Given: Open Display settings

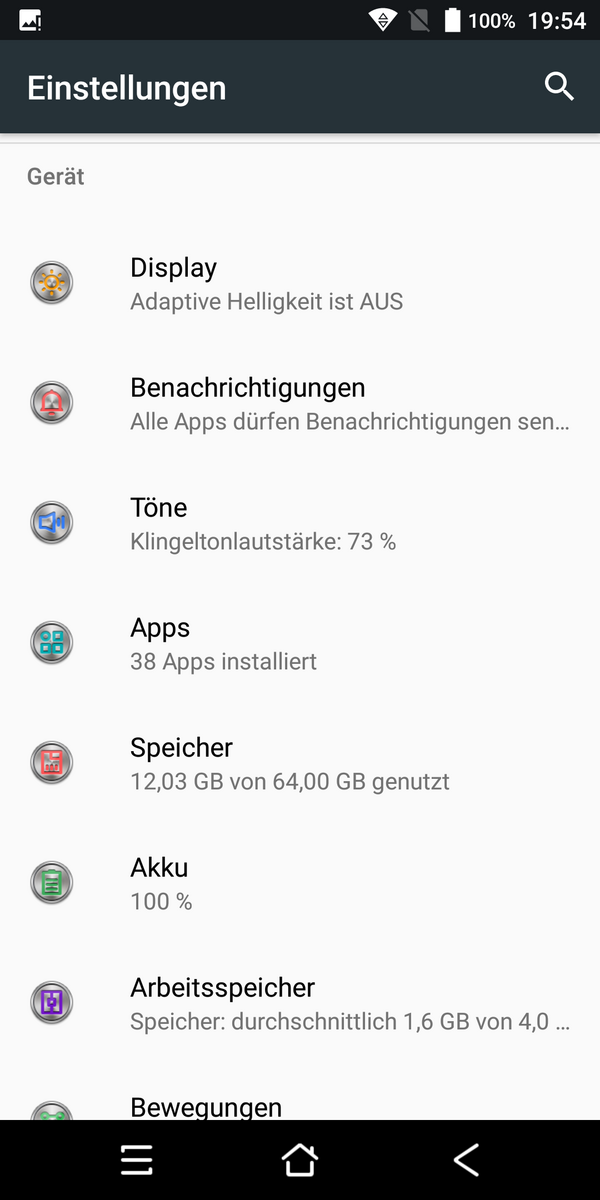Looking at the screenshot, I should (300, 284).
